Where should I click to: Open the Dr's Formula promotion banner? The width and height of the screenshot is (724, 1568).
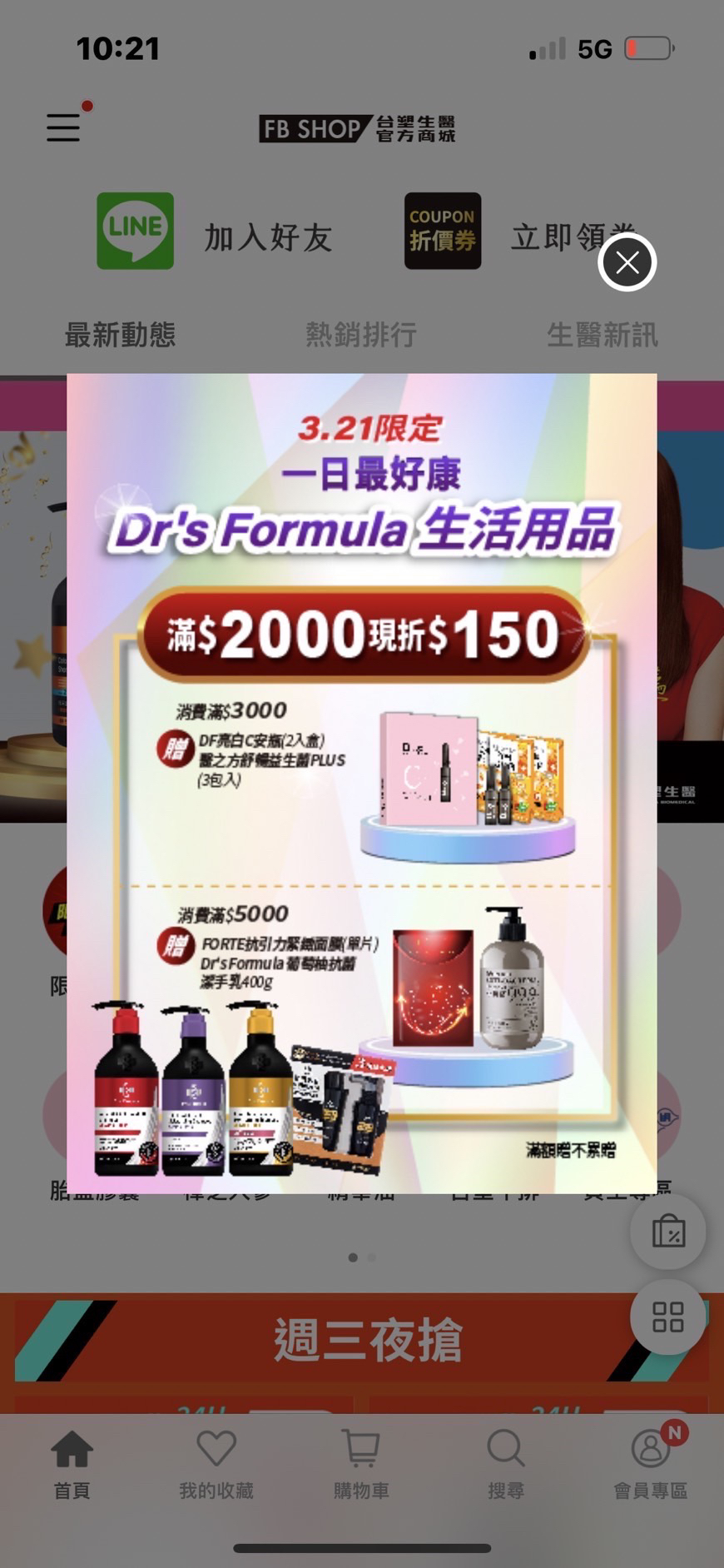click(361, 783)
